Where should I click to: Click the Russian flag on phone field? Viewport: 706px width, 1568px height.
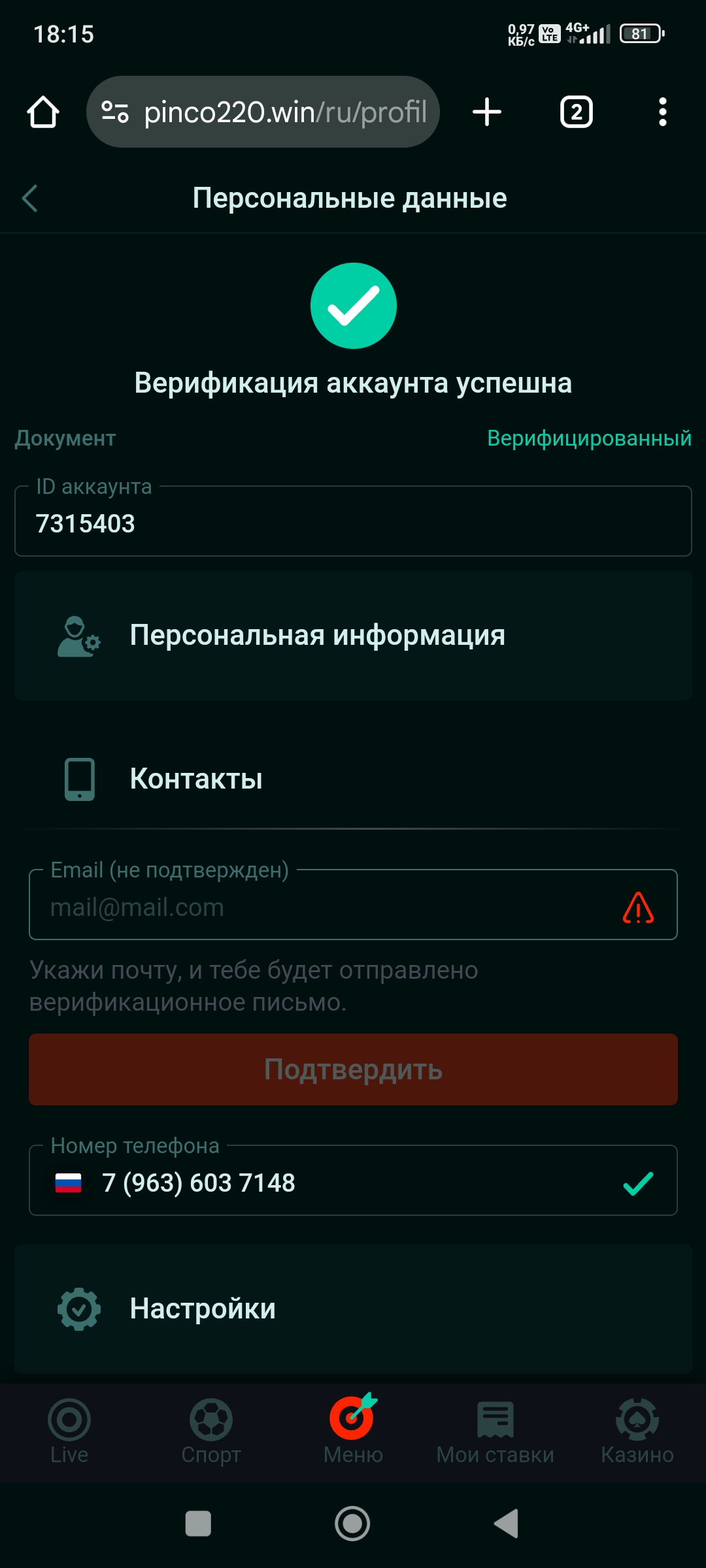coord(67,1183)
